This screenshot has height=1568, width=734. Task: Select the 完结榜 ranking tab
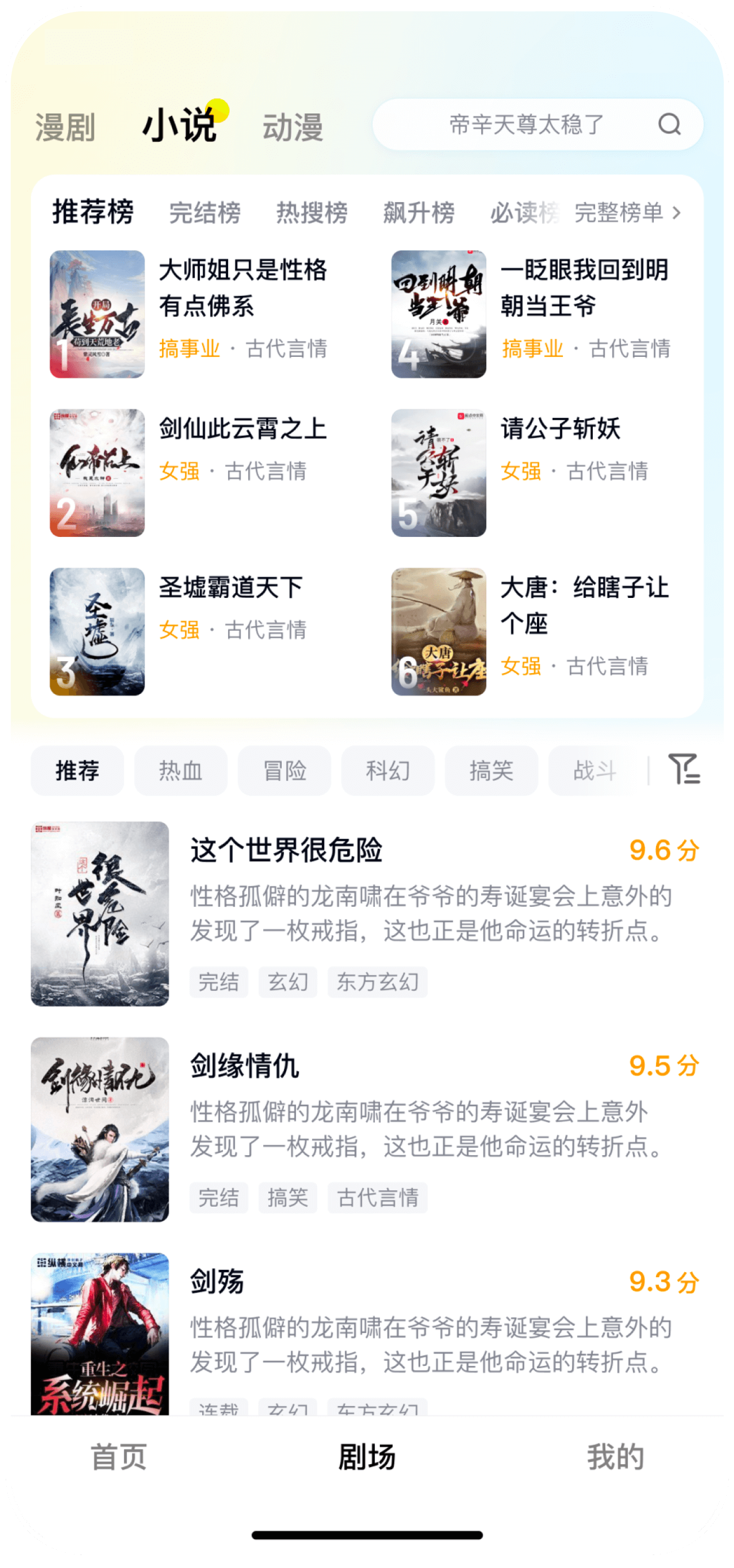pyautogui.click(x=204, y=213)
